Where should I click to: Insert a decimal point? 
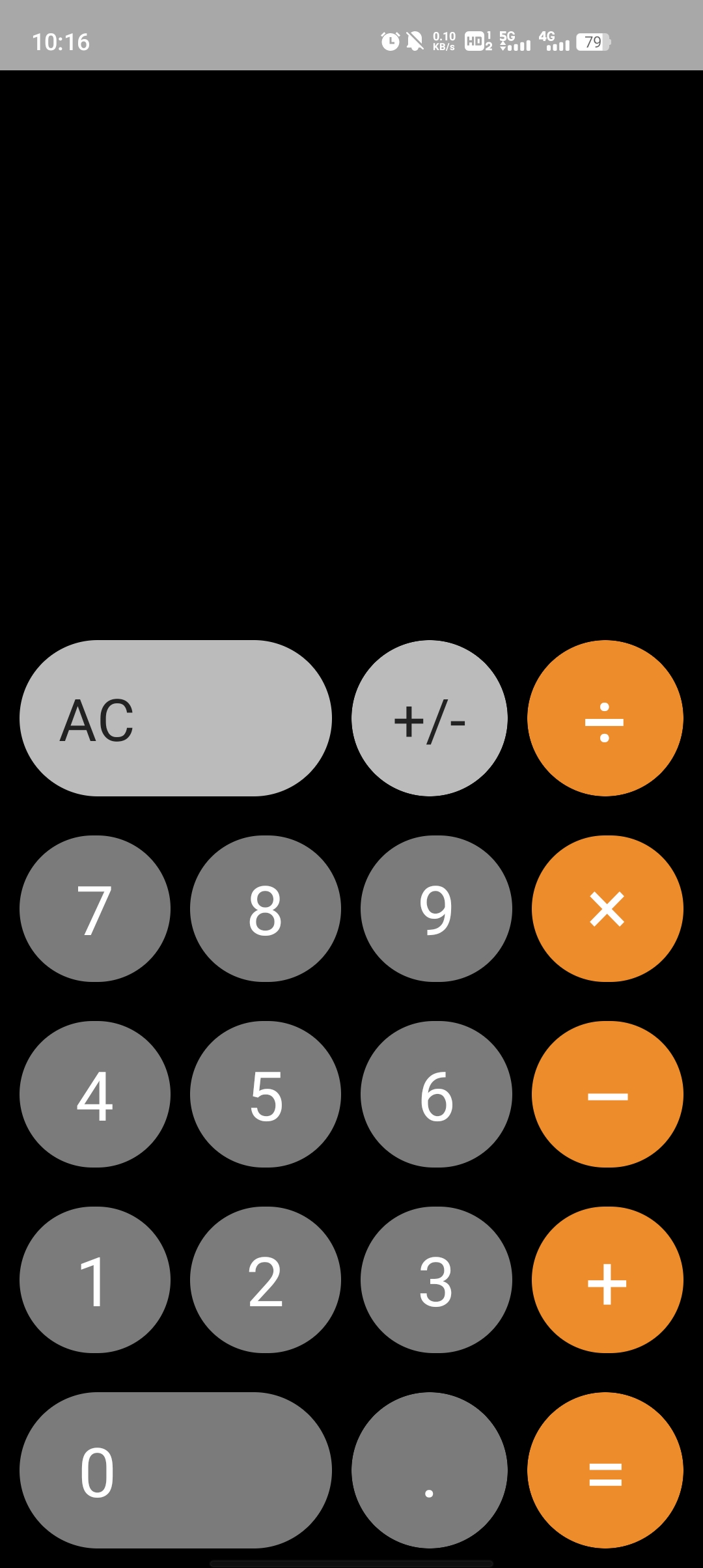pos(430,1470)
